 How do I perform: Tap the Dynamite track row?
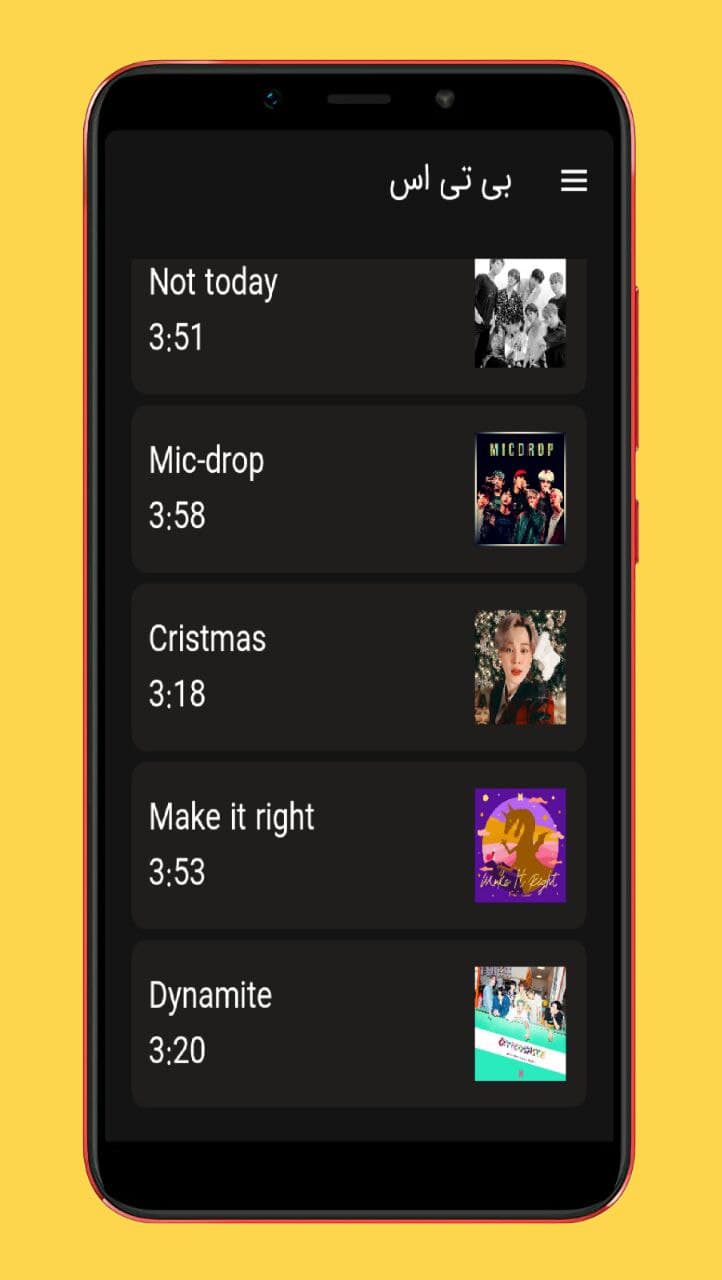(358, 1022)
